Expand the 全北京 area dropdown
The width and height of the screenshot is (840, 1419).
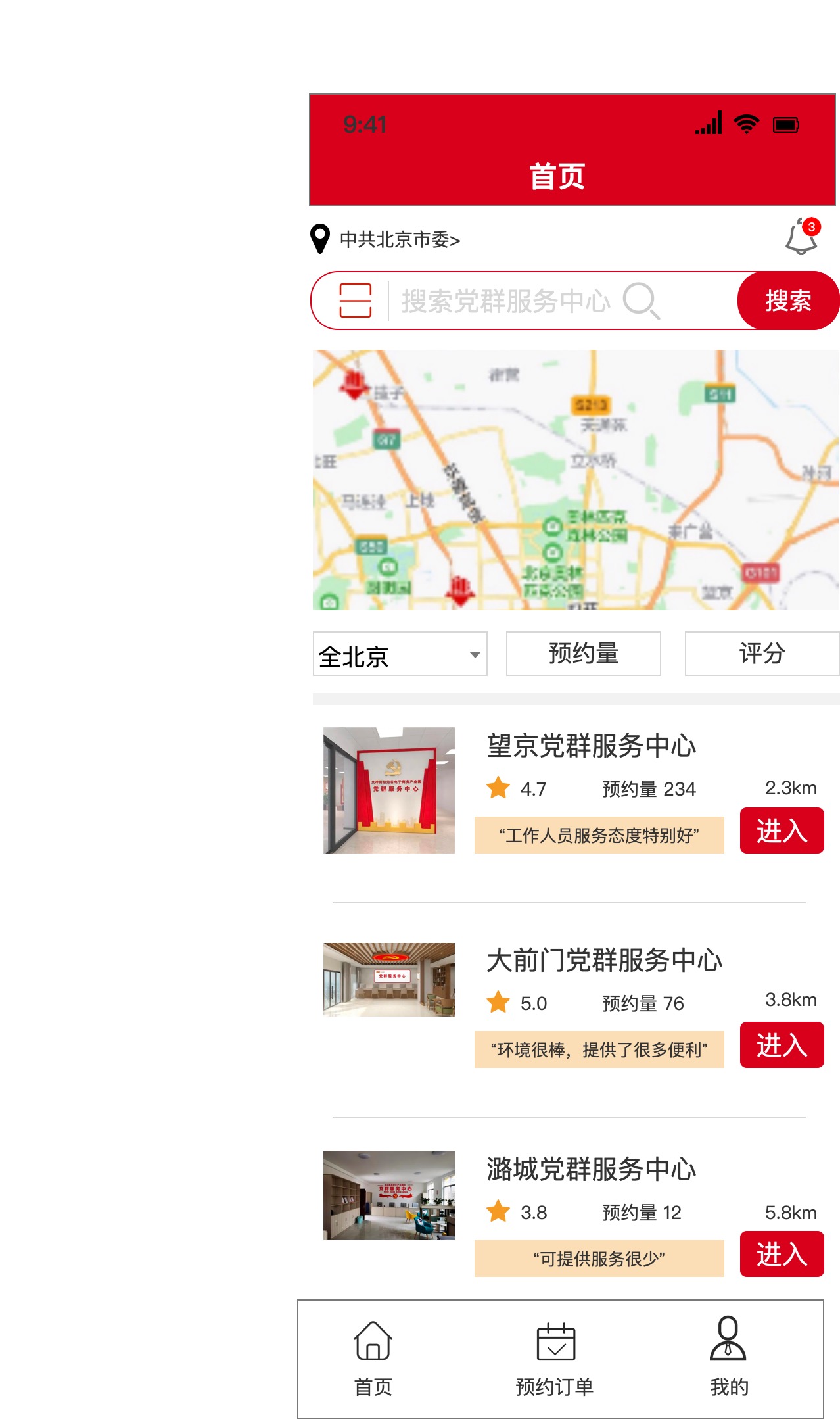pos(400,654)
